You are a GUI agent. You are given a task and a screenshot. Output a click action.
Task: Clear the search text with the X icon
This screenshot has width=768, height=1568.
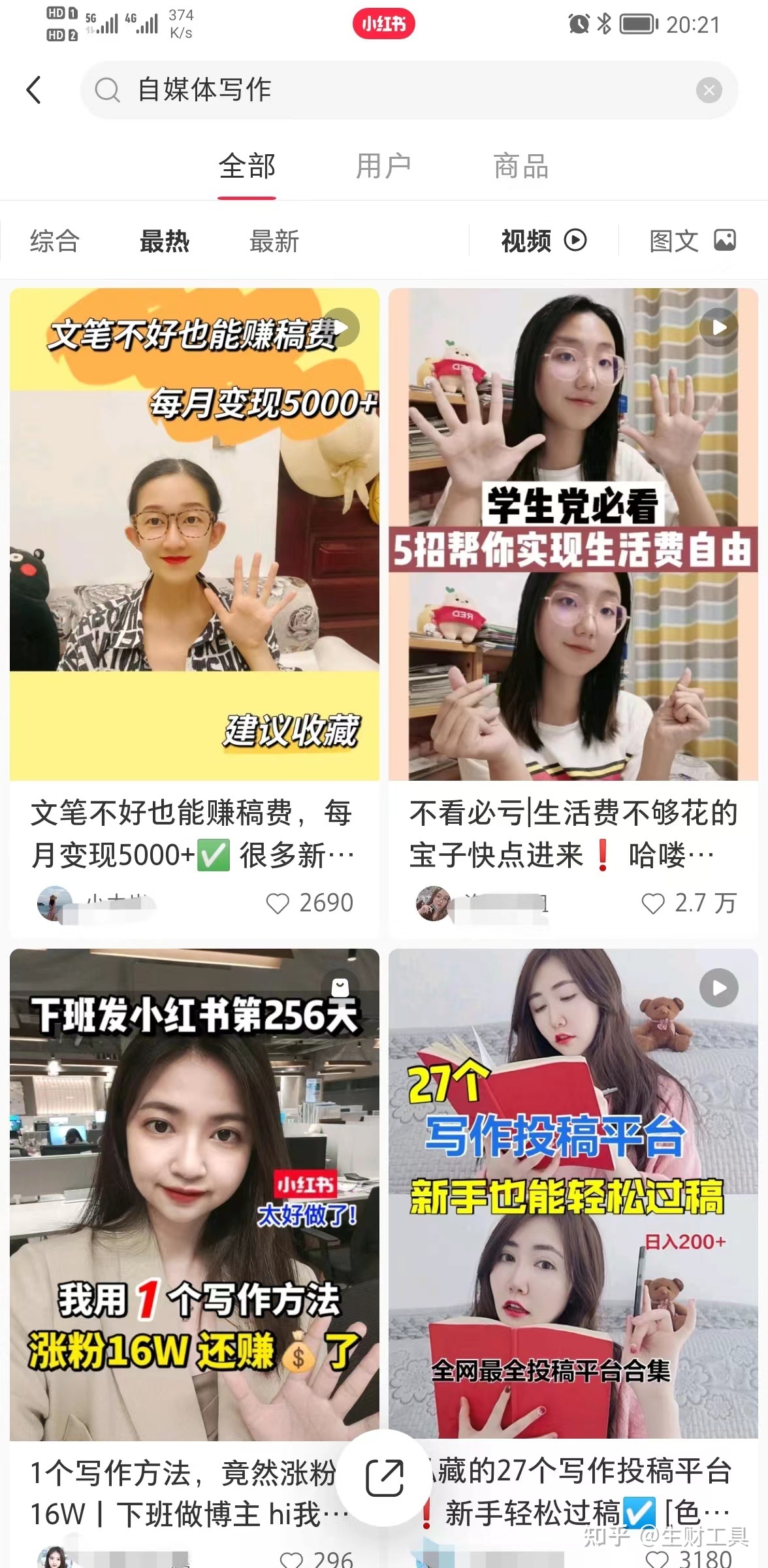pos(710,90)
